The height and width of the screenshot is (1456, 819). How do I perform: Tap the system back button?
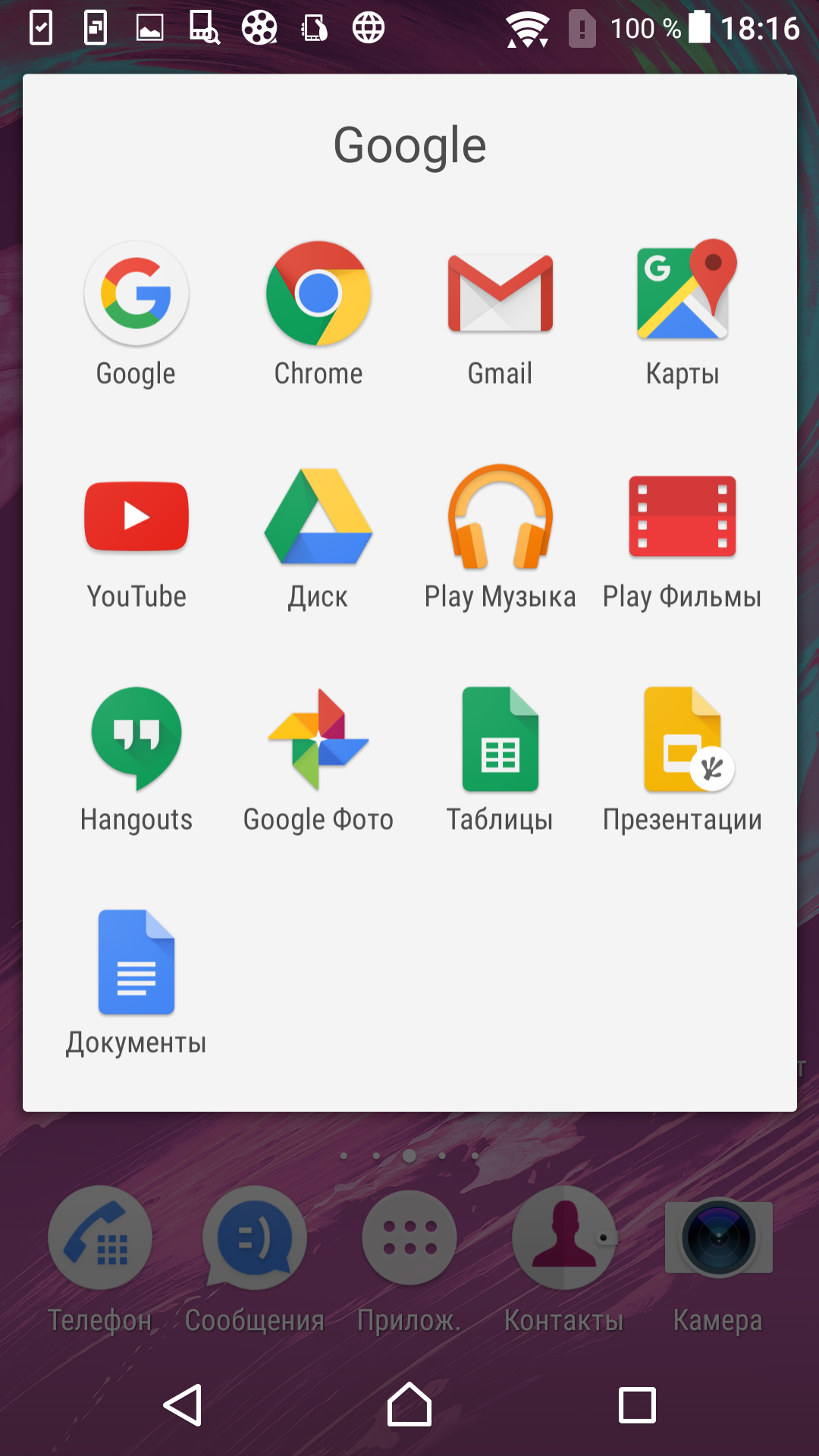(x=182, y=1405)
